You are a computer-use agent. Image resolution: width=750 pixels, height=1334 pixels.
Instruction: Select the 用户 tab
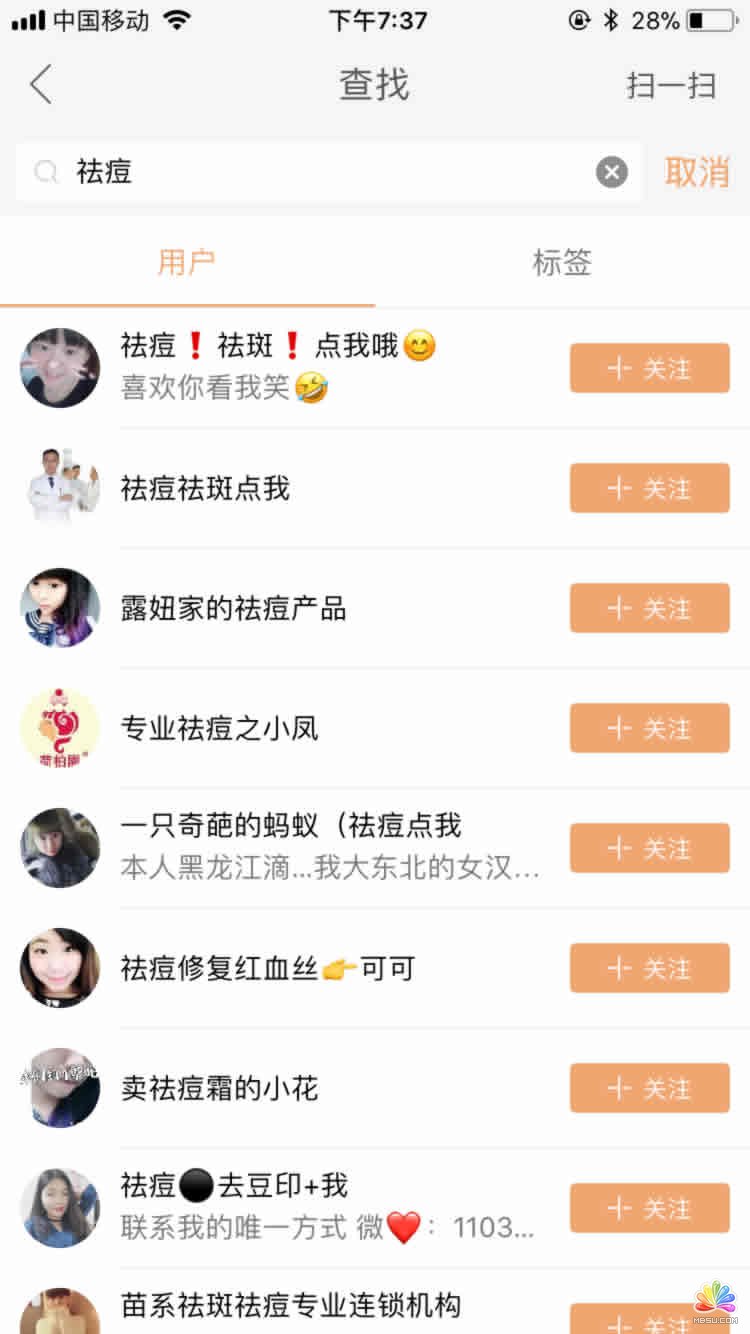(x=186, y=262)
